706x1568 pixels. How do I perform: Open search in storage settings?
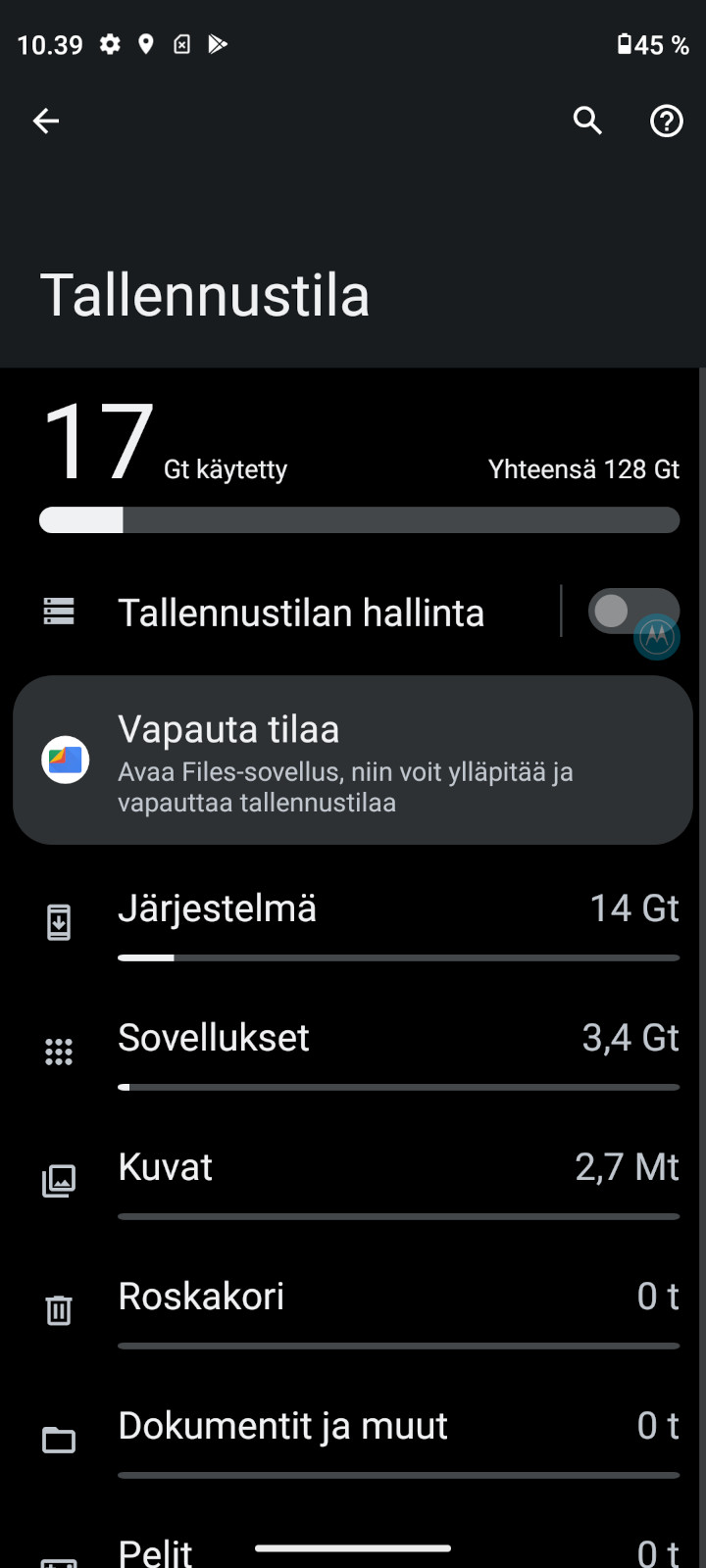pos(587,121)
